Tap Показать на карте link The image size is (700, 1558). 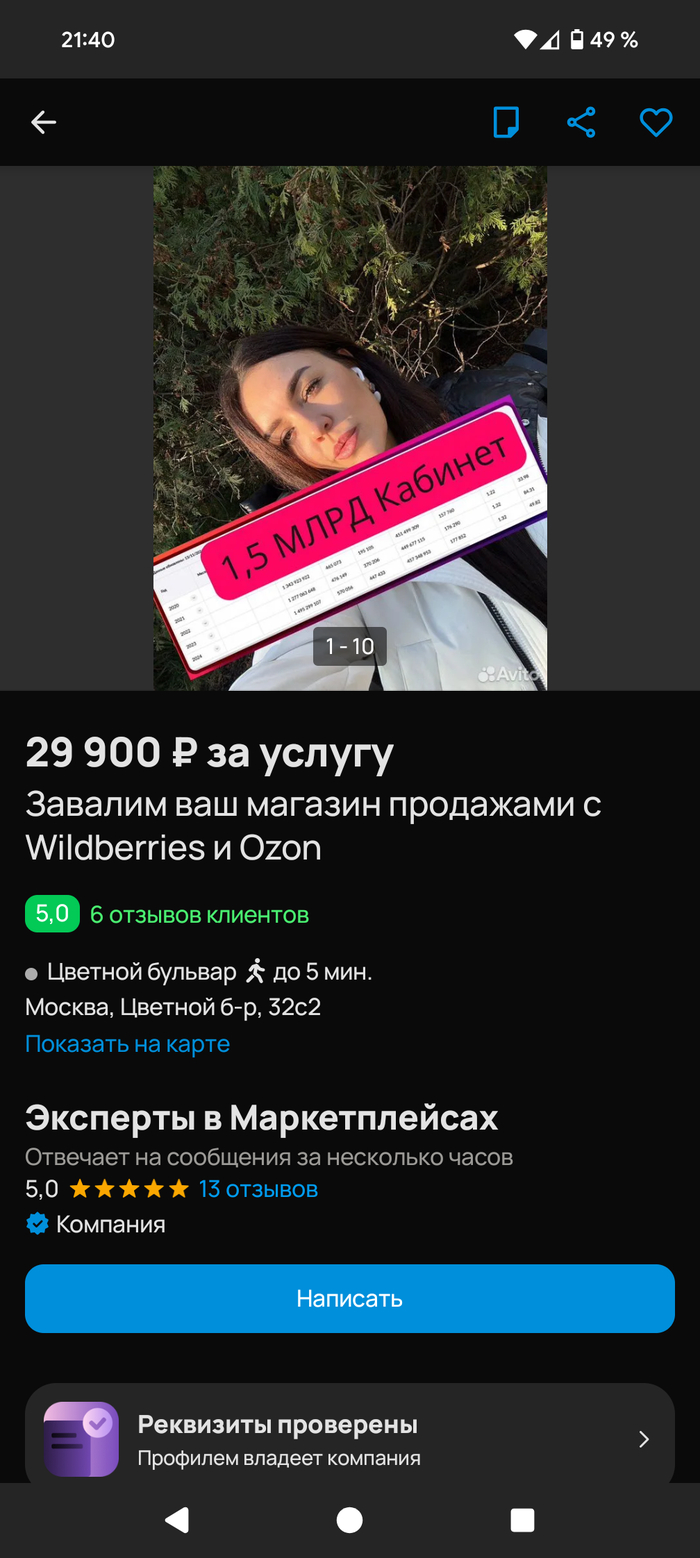point(127,1043)
